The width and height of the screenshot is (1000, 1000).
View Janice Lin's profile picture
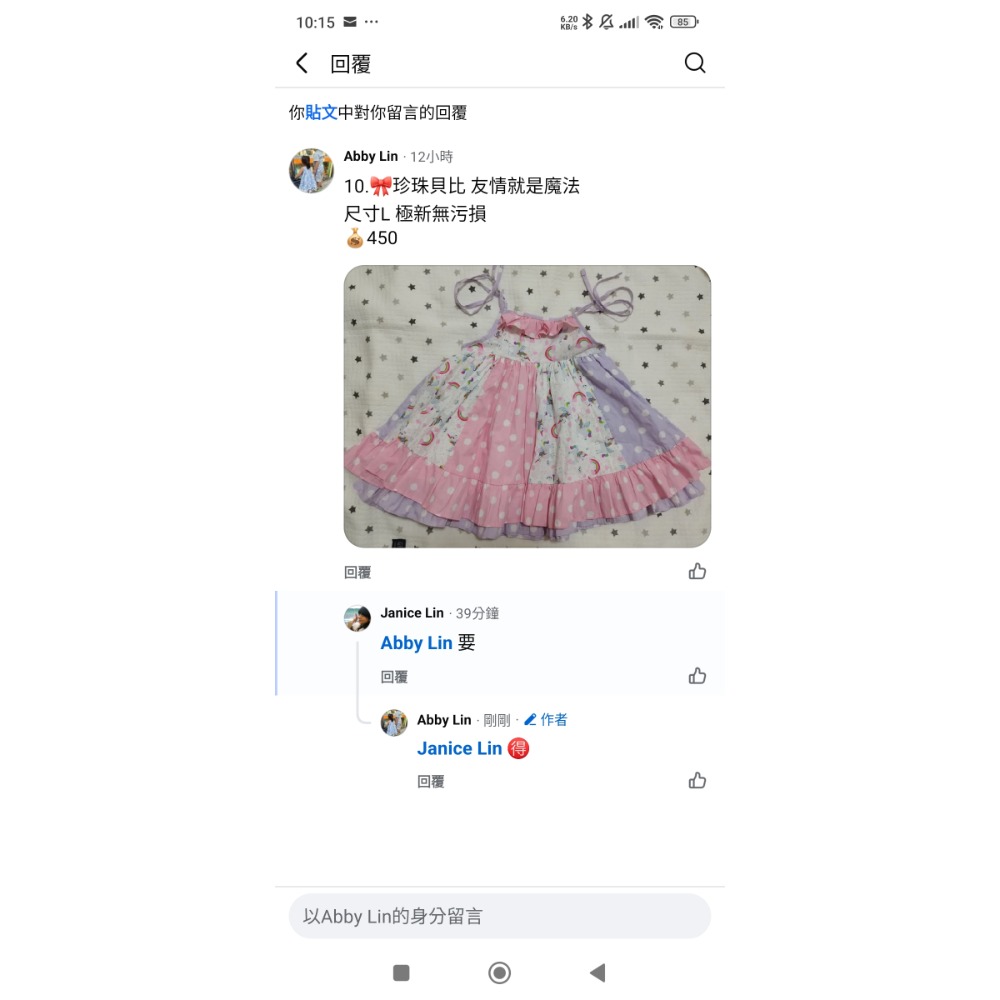(x=357, y=618)
